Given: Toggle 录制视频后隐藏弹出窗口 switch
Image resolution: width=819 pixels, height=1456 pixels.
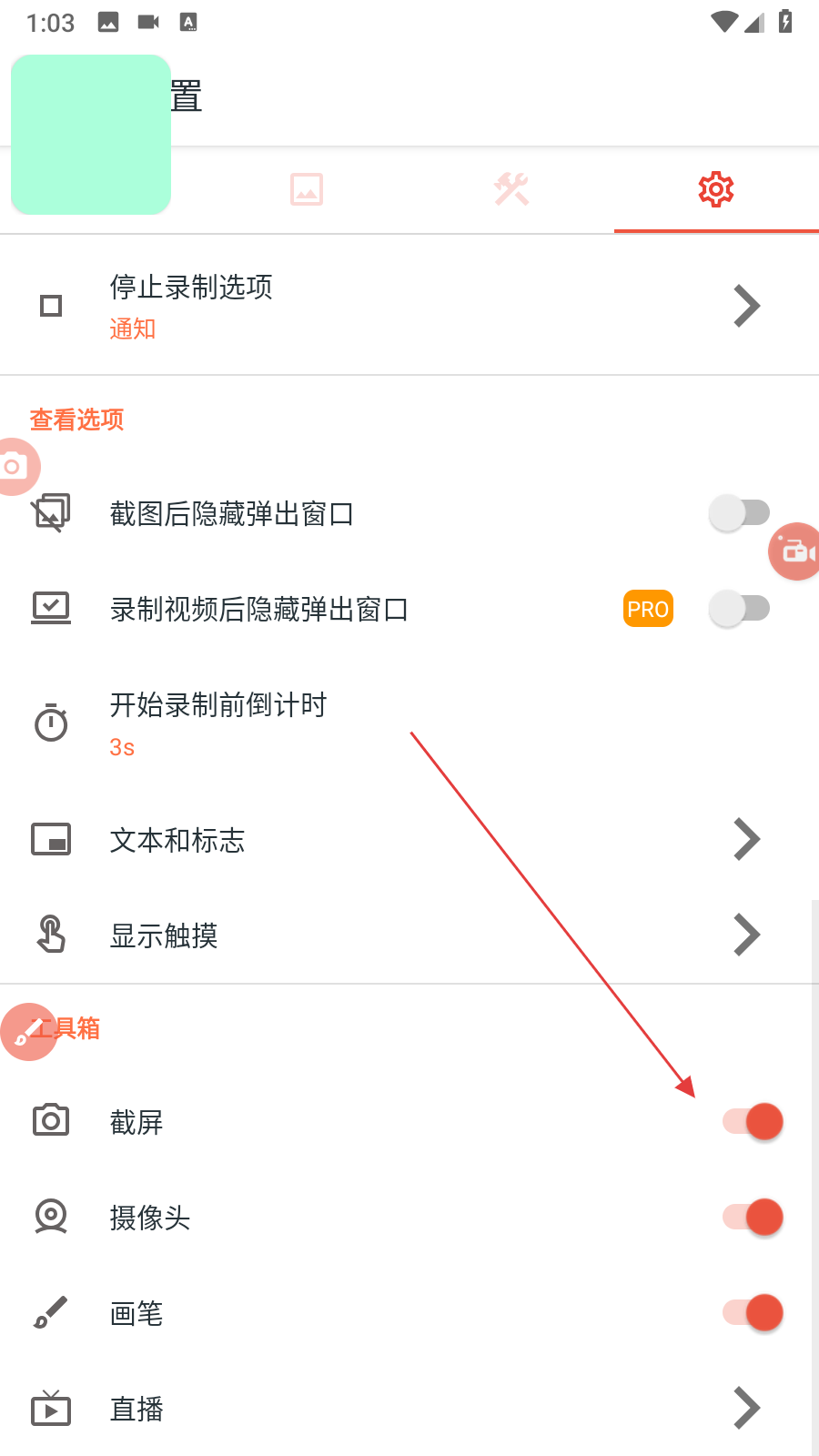Looking at the screenshot, I should [x=739, y=609].
